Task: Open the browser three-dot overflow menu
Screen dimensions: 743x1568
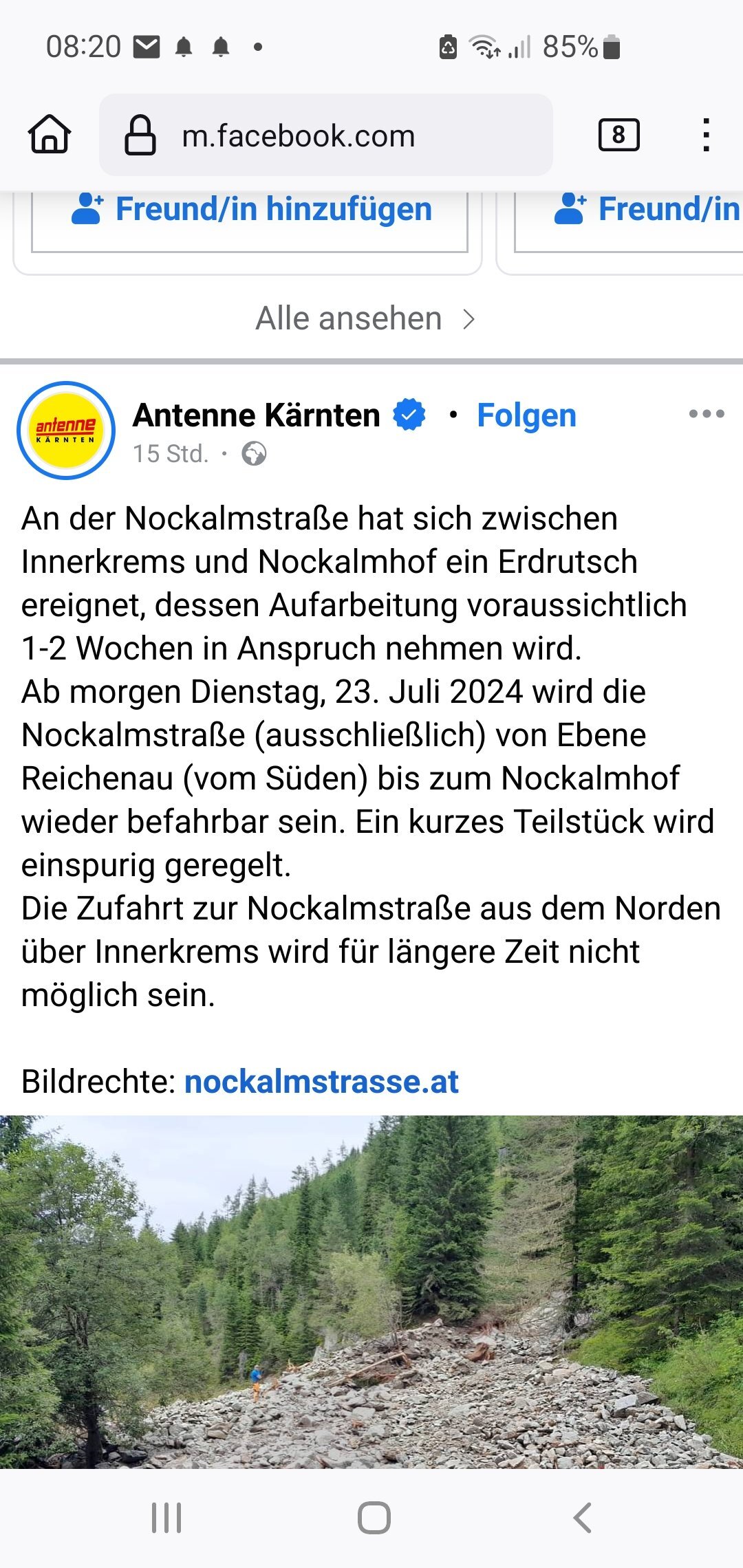Action: (x=706, y=135)
